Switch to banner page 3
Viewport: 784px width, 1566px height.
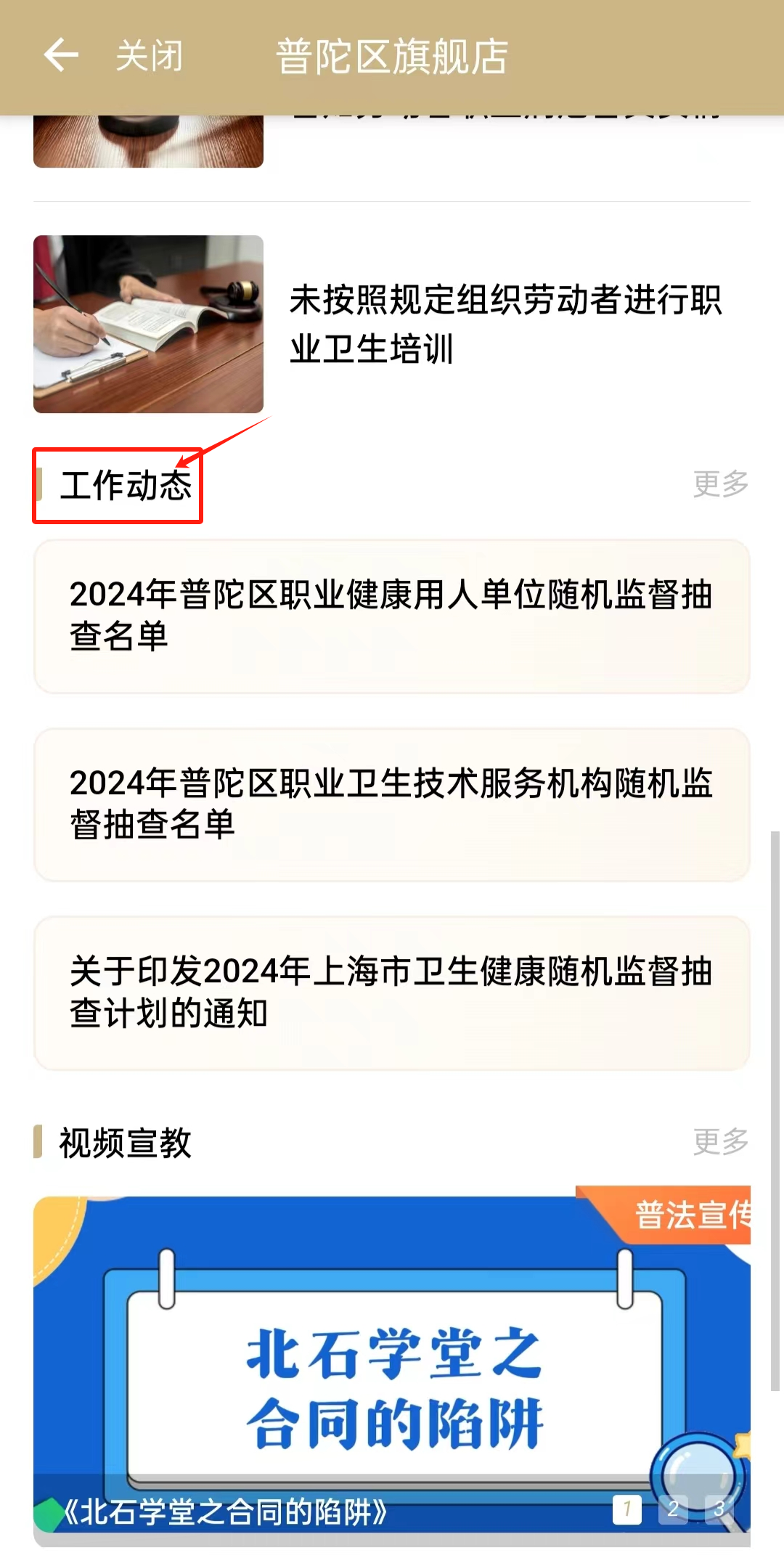[719, 1509]
